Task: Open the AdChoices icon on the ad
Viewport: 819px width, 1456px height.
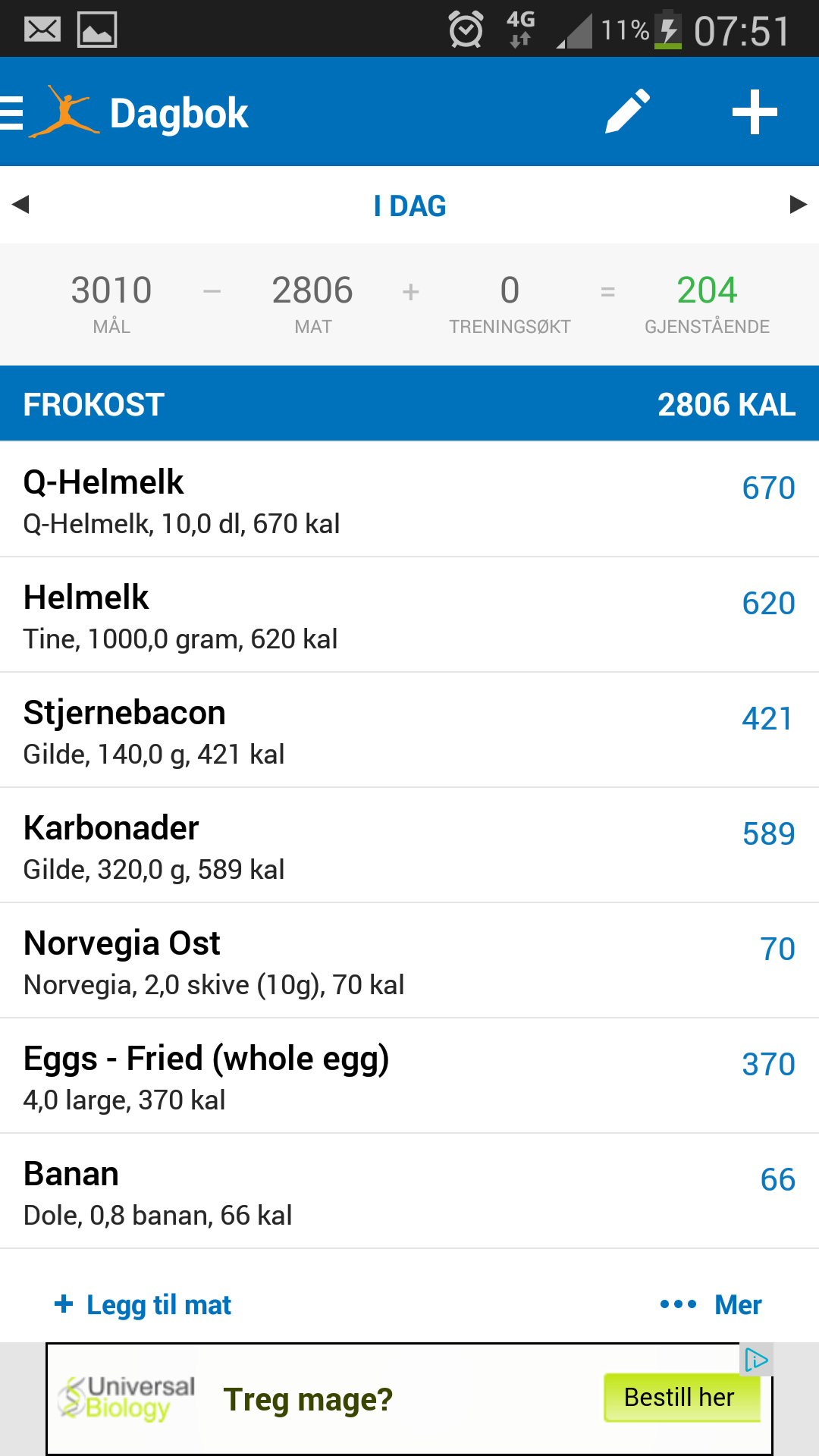Action: 755,1360
